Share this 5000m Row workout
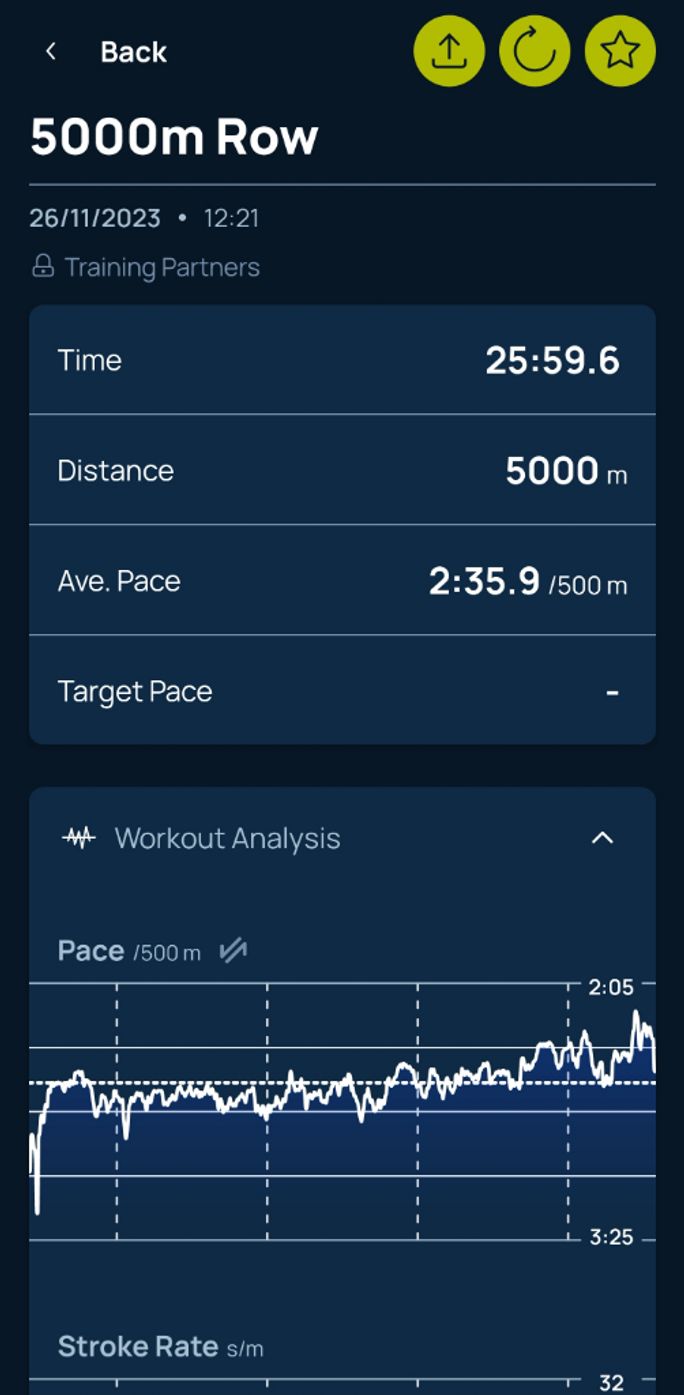Image resolution: width=684 pixels, height=1395 pixels. pos(449,50)
